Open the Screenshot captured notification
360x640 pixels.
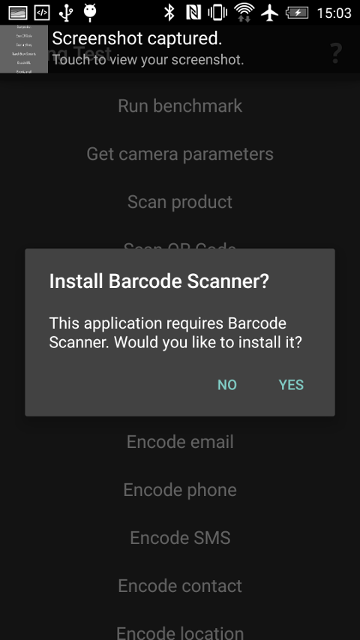coord(180,49)
